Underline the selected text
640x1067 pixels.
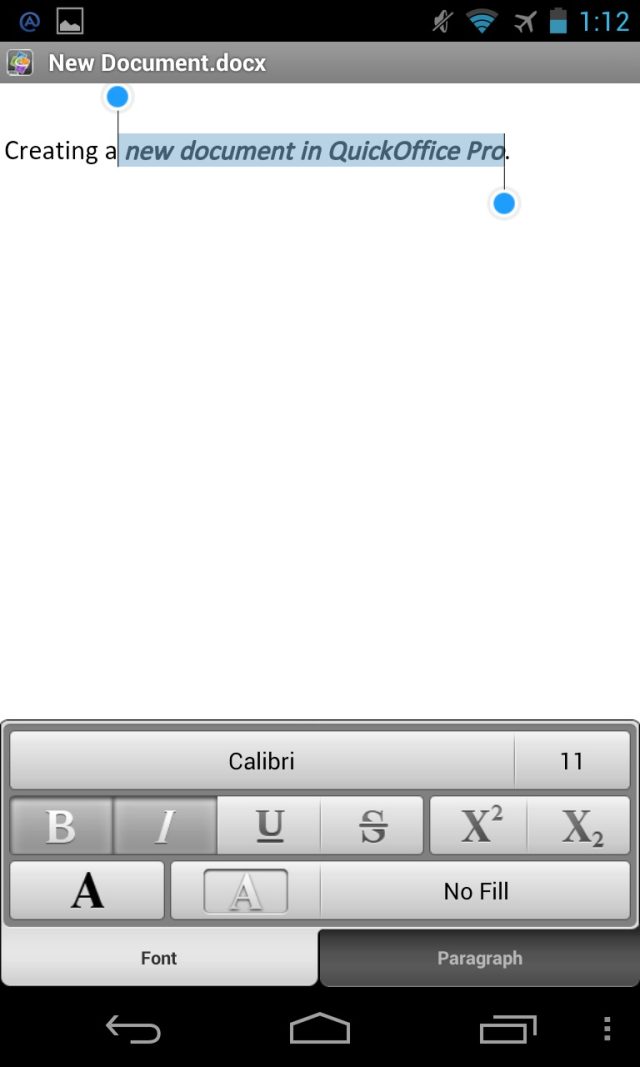click(269, 826)
